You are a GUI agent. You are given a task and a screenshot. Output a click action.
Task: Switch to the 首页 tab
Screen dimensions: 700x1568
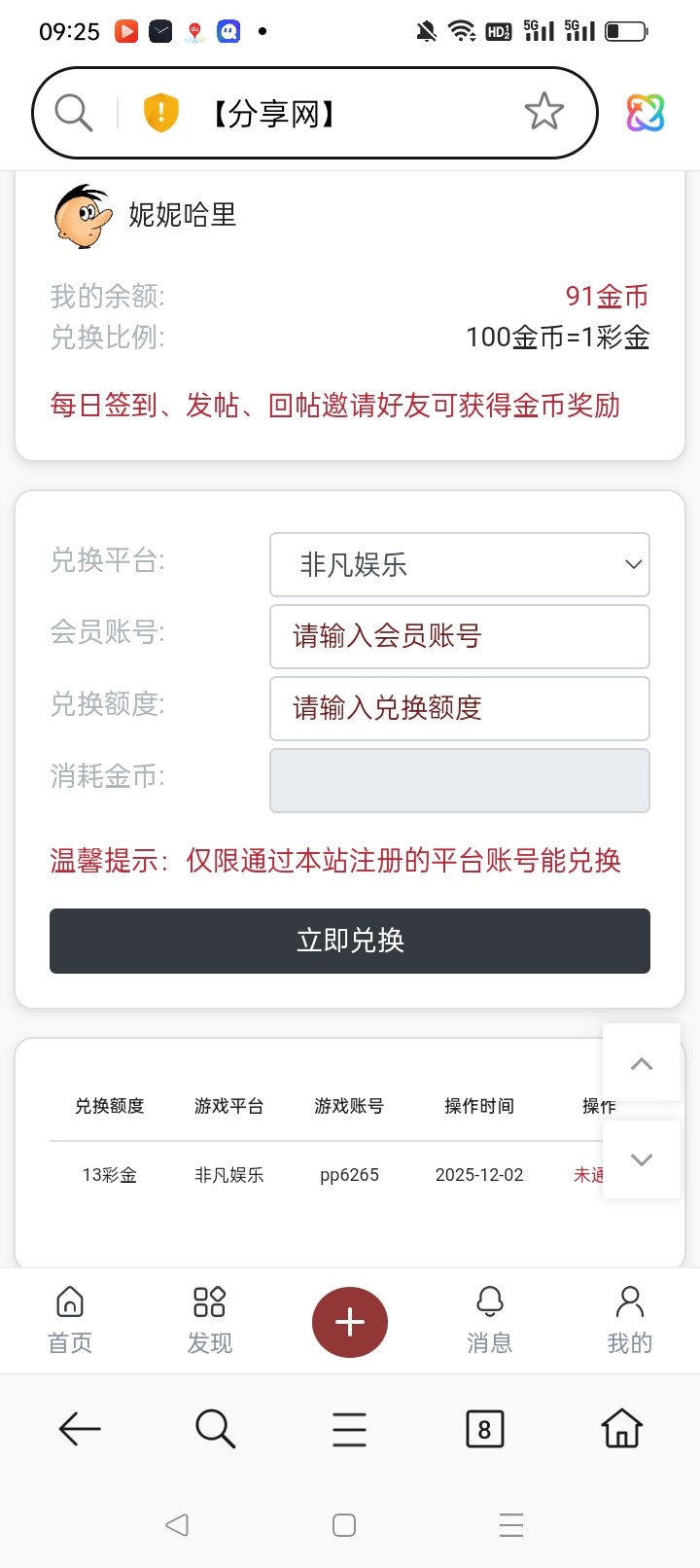point(70,1320)
